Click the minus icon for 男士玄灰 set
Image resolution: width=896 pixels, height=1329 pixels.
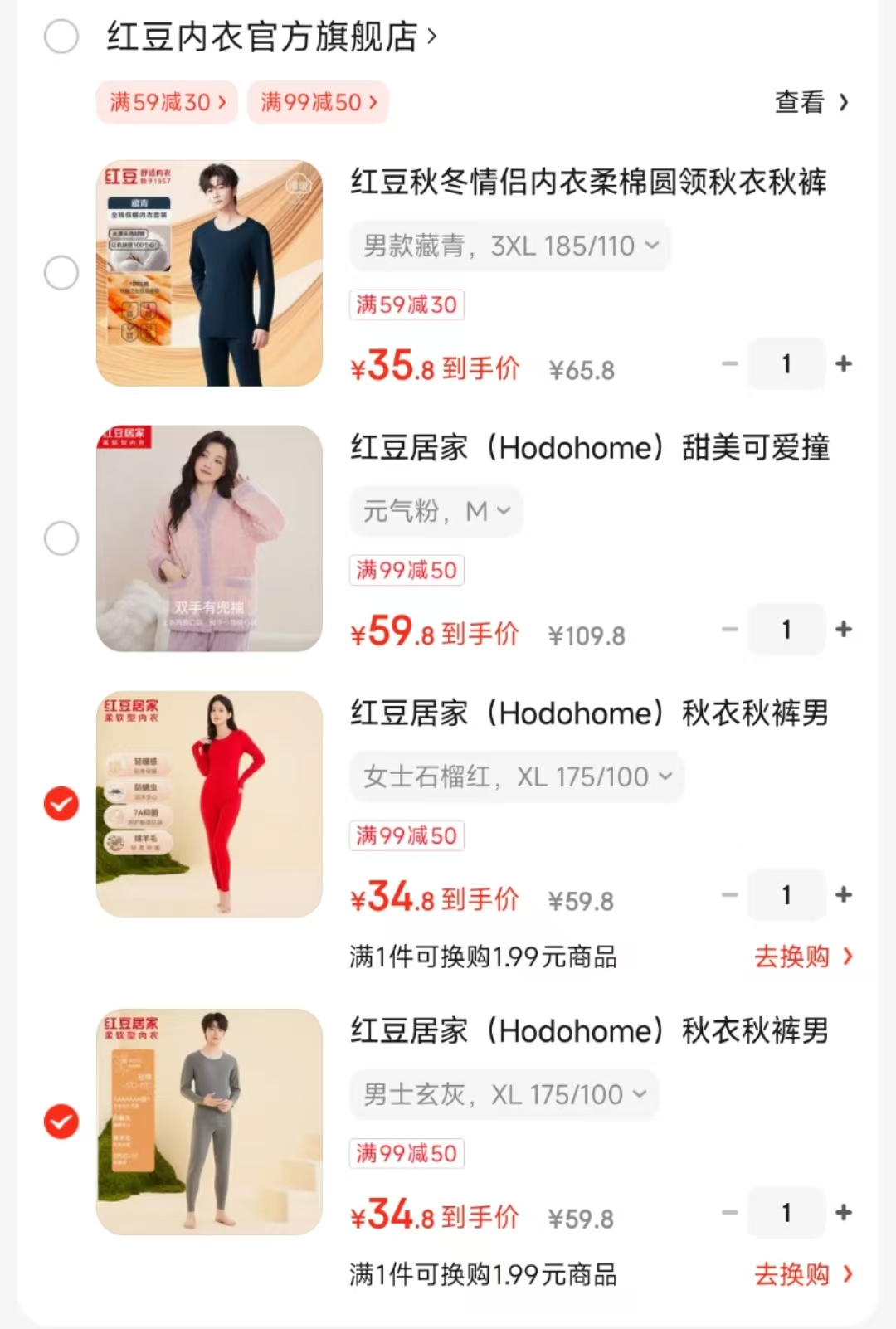(x=728, y=1212)
